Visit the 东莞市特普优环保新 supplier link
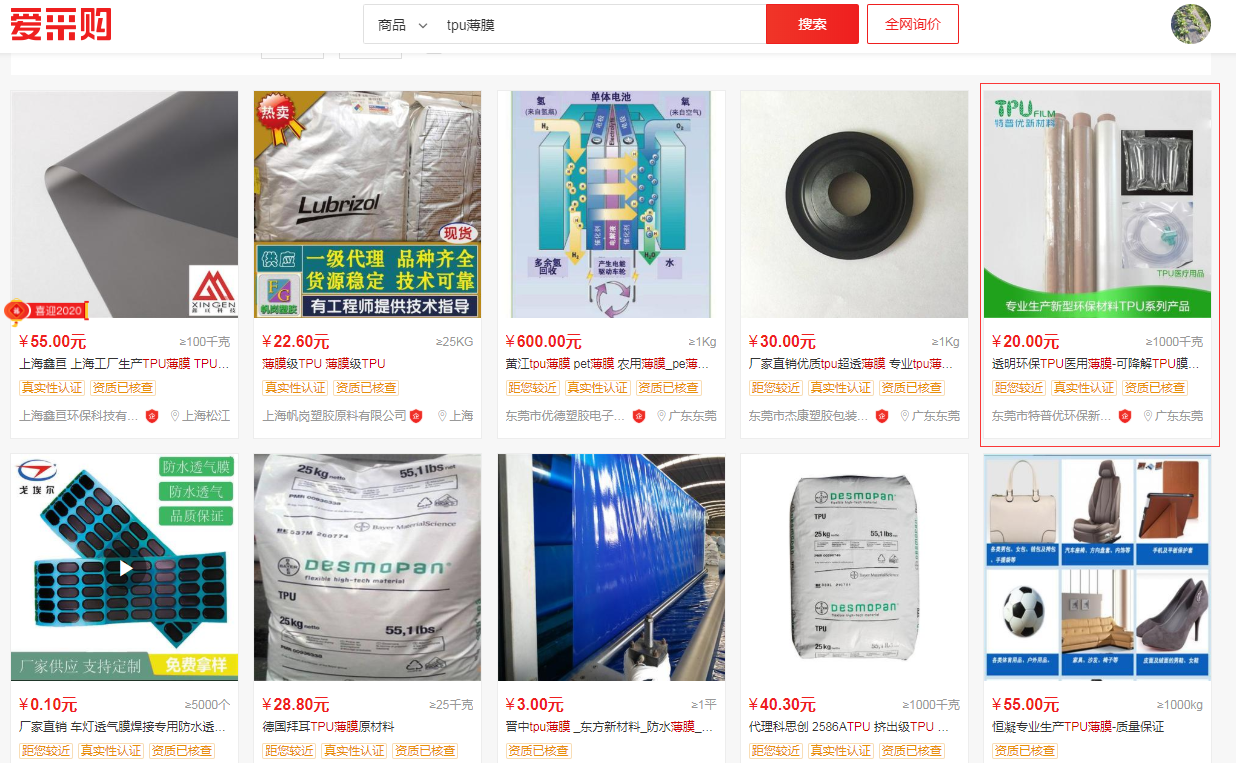 1051,416
